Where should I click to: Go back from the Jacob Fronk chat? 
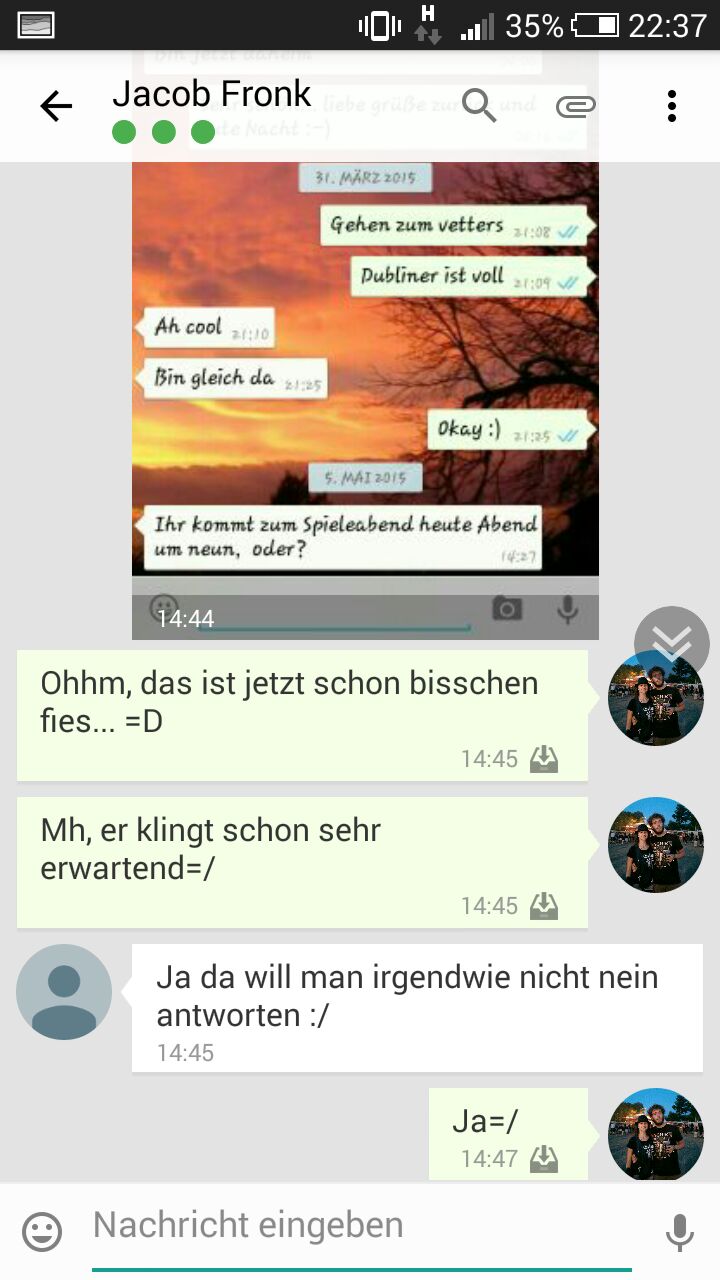coord(56,106)
